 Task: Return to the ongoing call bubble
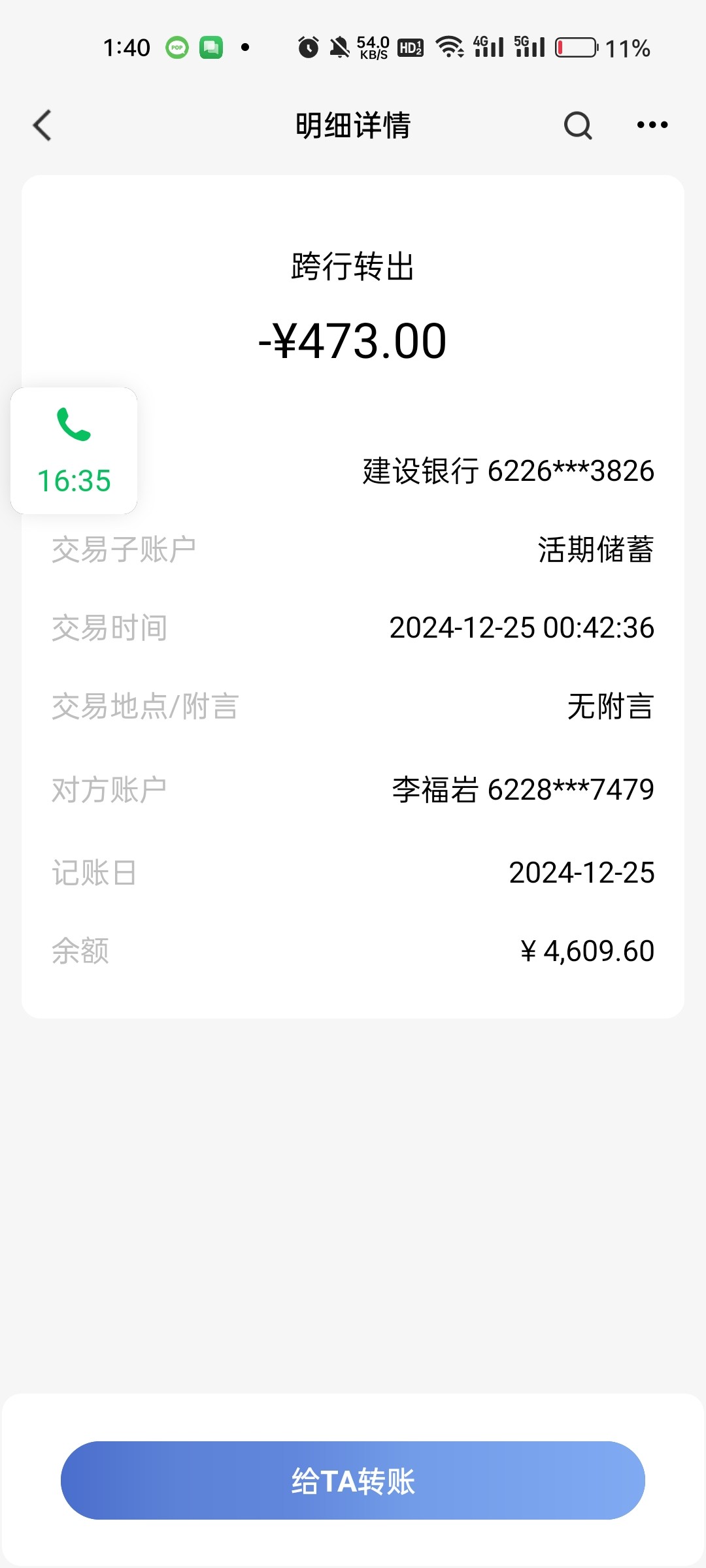point(74,451)
